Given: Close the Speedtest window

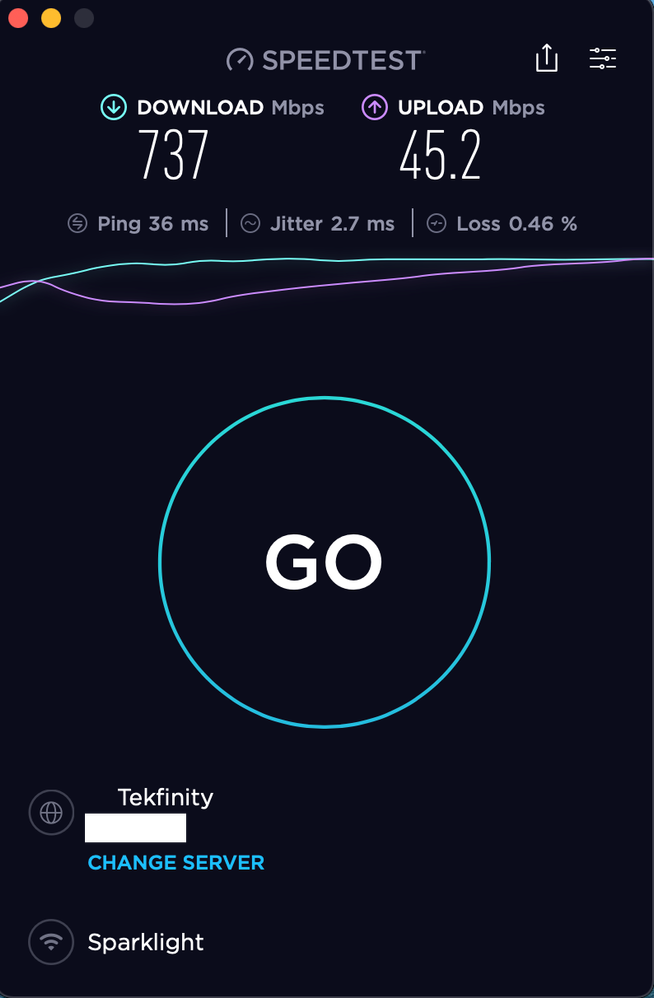Looking at the screenshot, I should pyautogui.click(x=18, y=18).
